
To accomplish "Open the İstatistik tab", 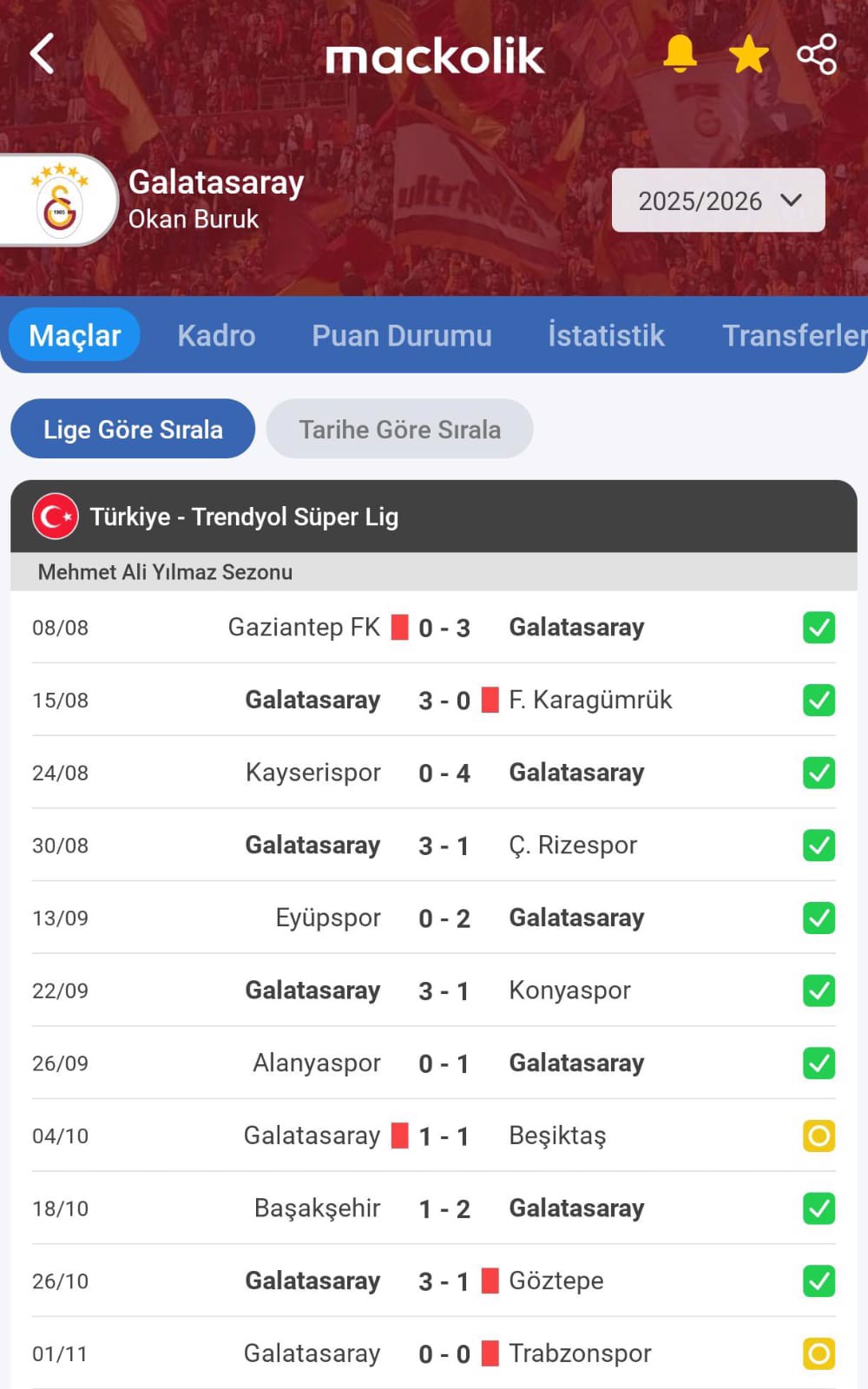I will [606, 335].
